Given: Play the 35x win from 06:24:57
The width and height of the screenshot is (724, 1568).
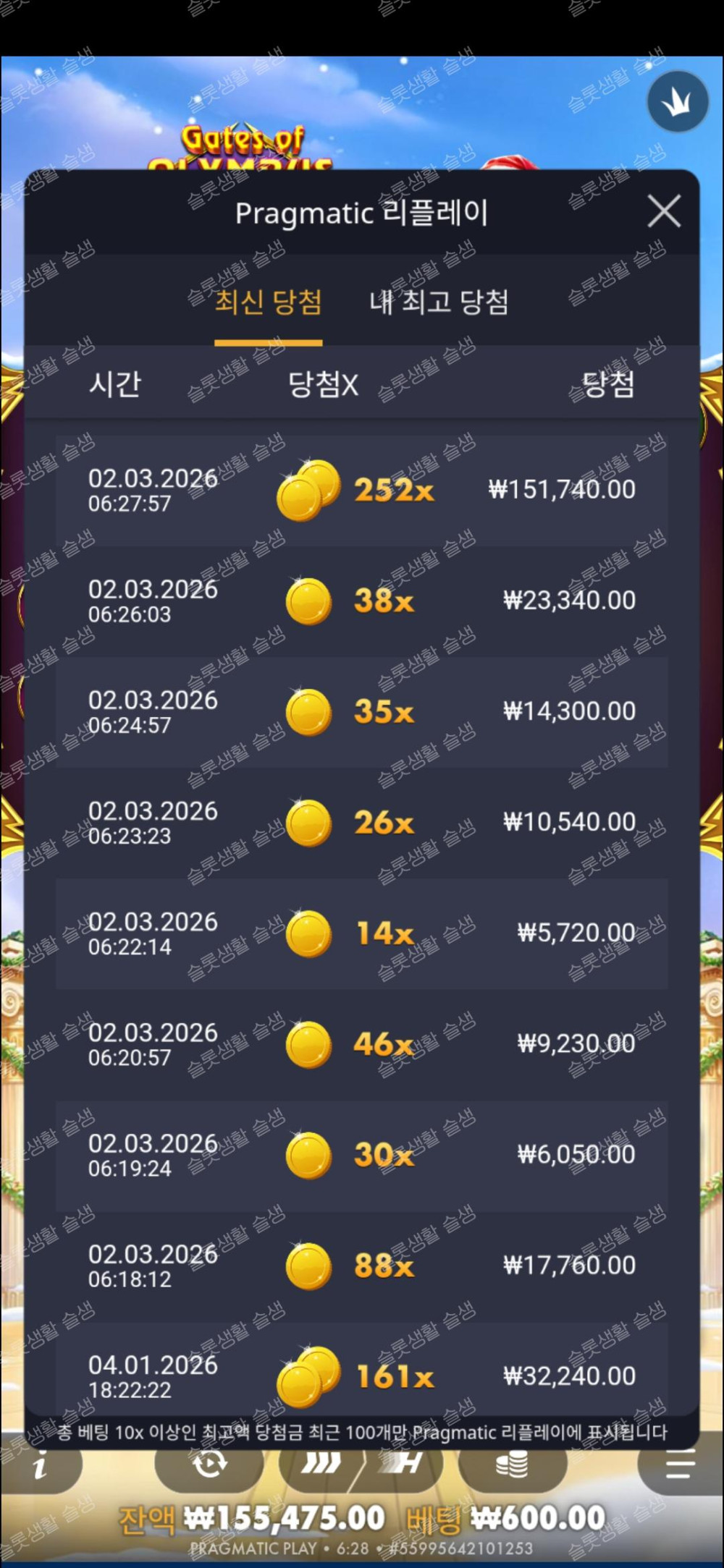Looking at the screenshot, I should click(x=362, y=712).
